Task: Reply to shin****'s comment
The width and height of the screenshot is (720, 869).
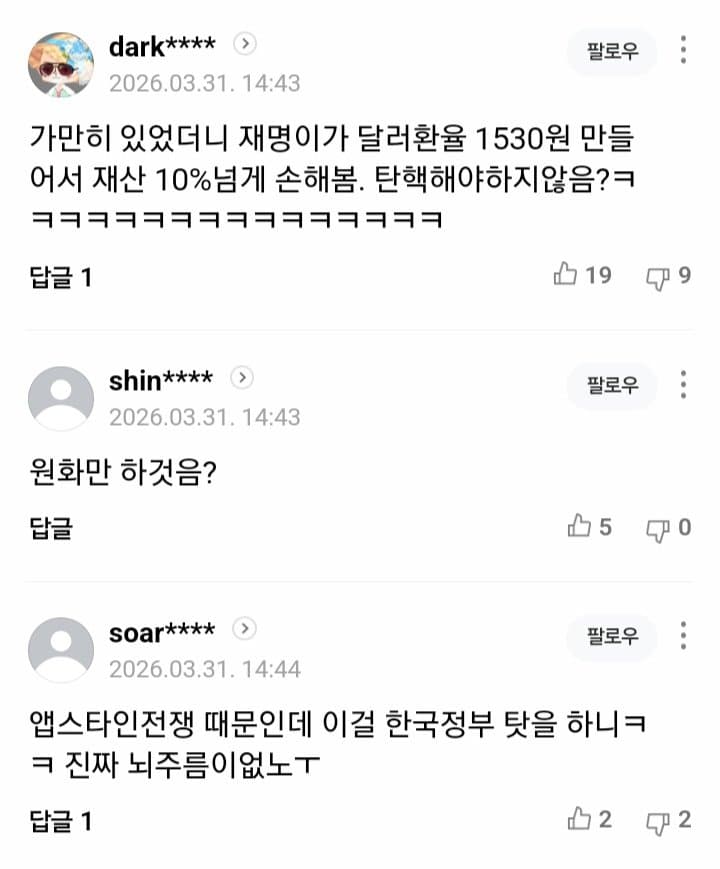Action: pyautogui.click(x=51, y=527)
